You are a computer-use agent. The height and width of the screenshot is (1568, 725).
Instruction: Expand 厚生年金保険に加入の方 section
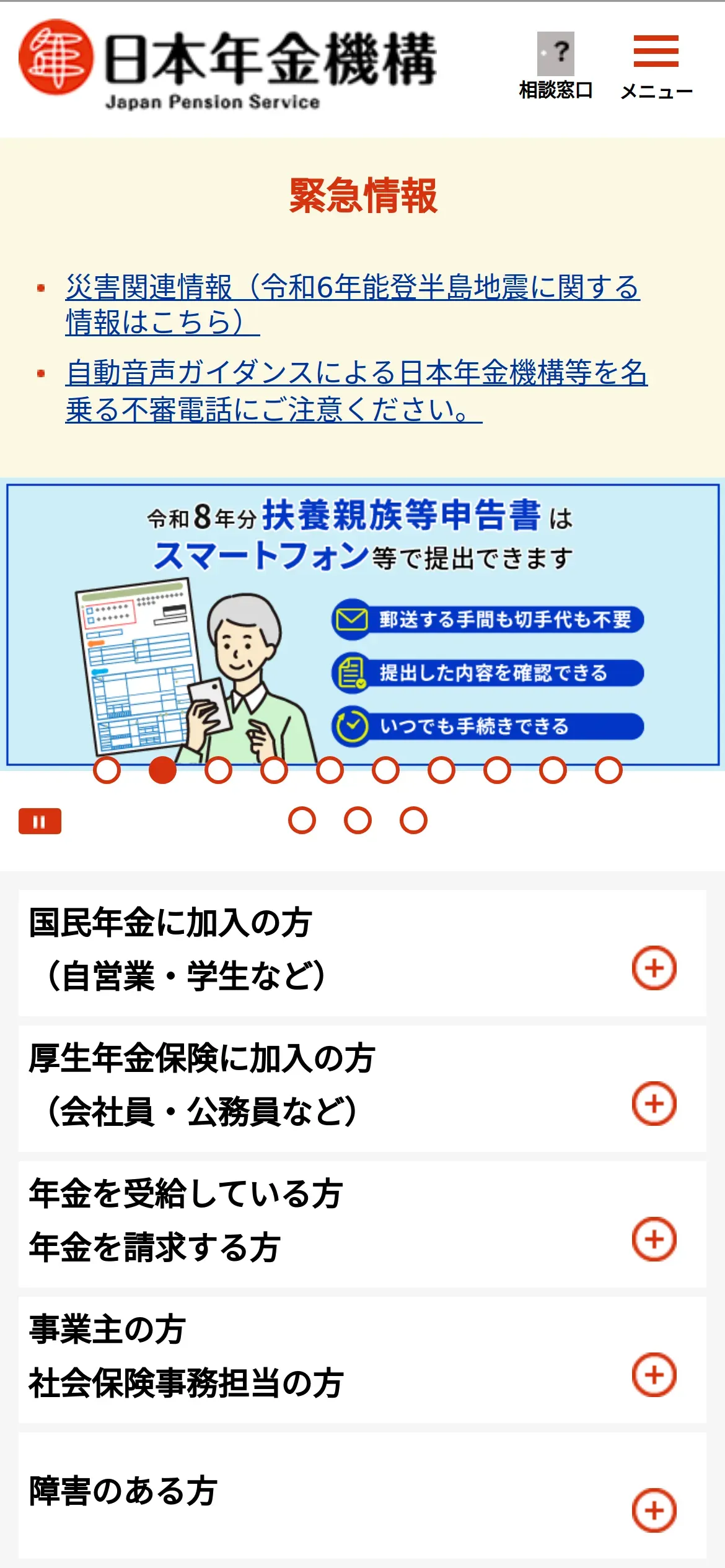(x=654, y=1103)
